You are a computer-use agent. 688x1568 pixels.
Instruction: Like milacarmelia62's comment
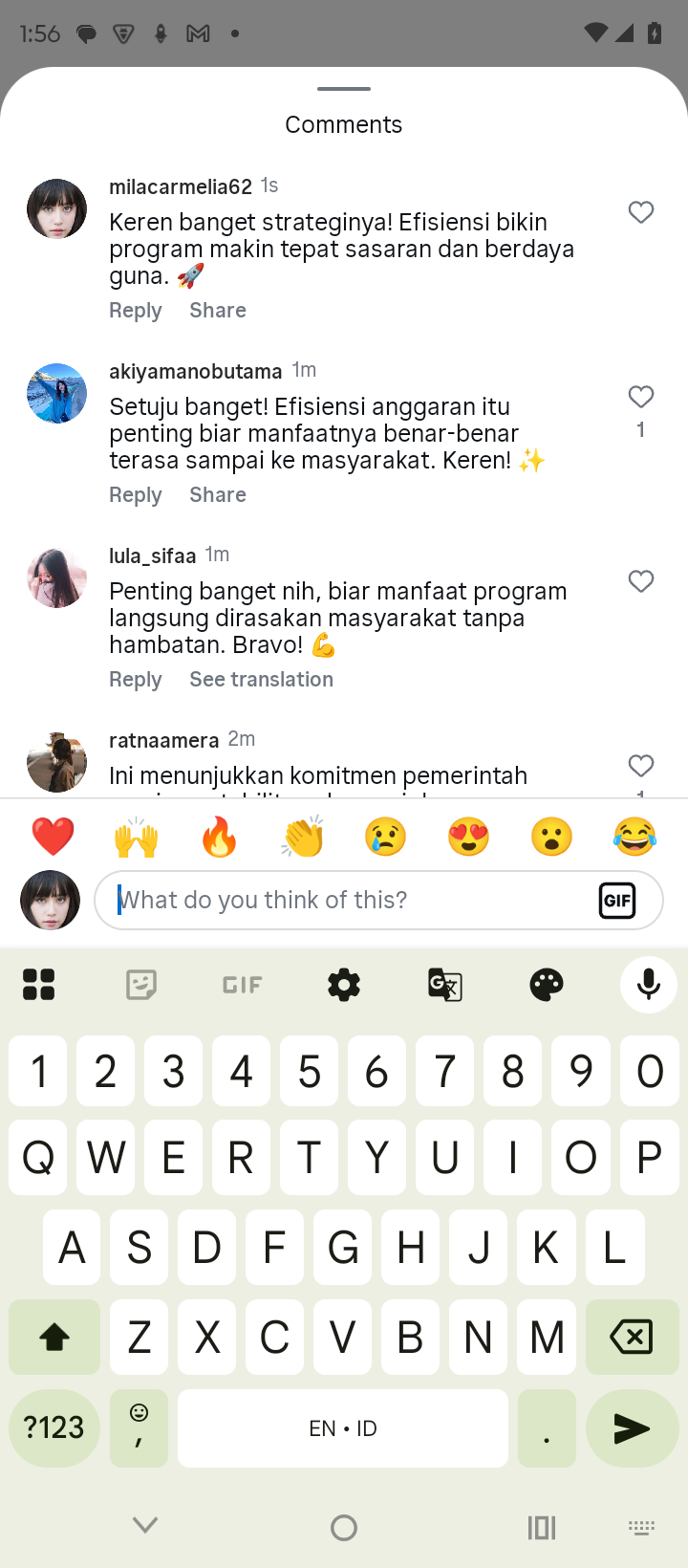(x=641, y=212)
